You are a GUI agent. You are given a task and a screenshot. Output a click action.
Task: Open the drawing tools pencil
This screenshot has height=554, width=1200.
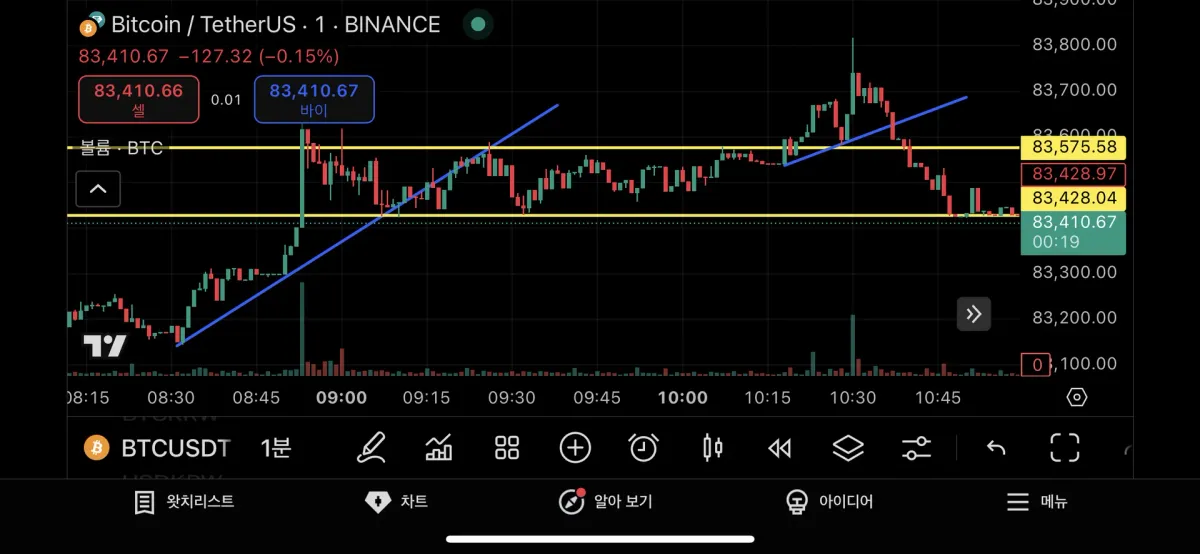click(371, 448)
